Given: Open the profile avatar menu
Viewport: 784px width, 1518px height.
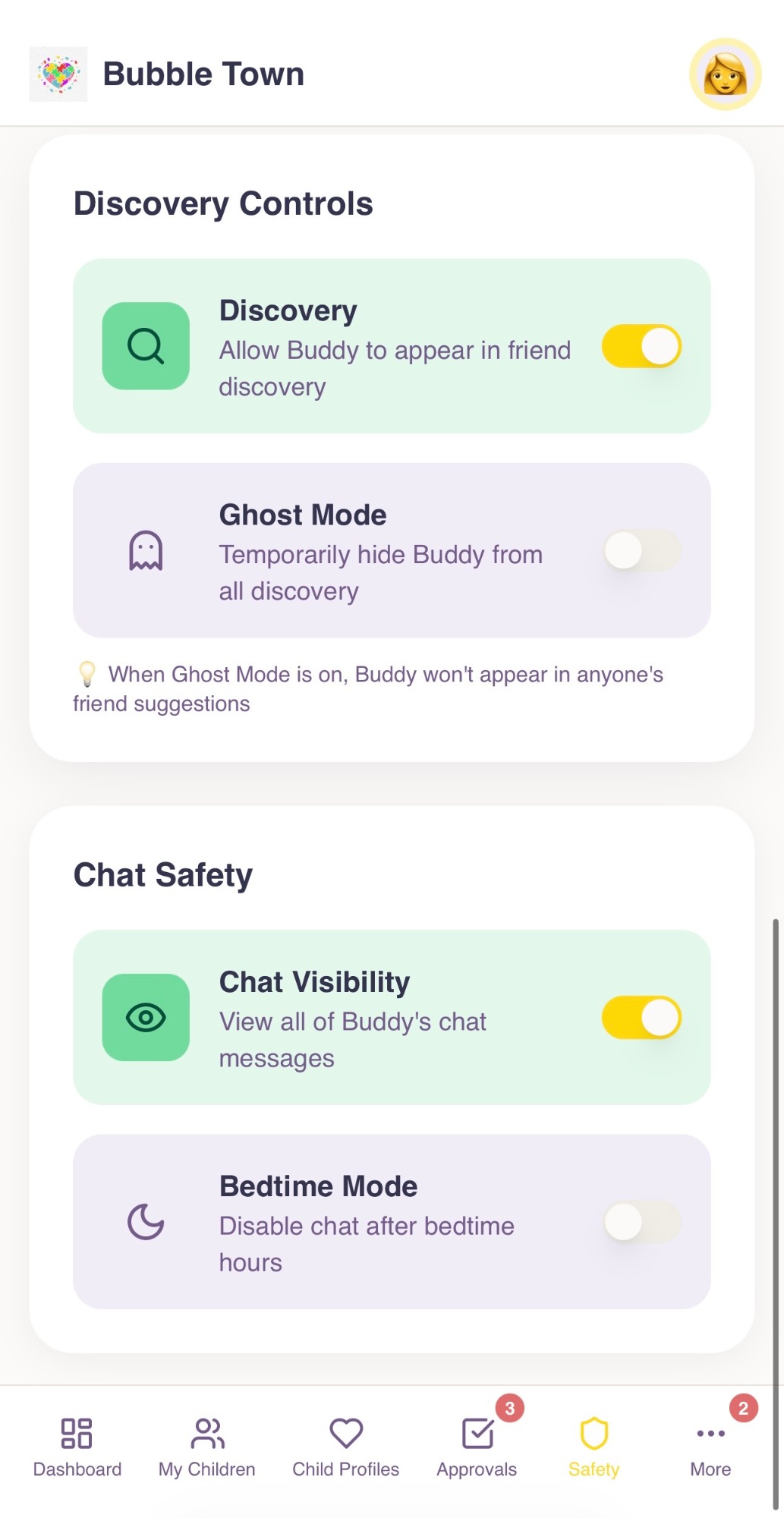Looking at the screenshot, I should [x=725, y=74].
